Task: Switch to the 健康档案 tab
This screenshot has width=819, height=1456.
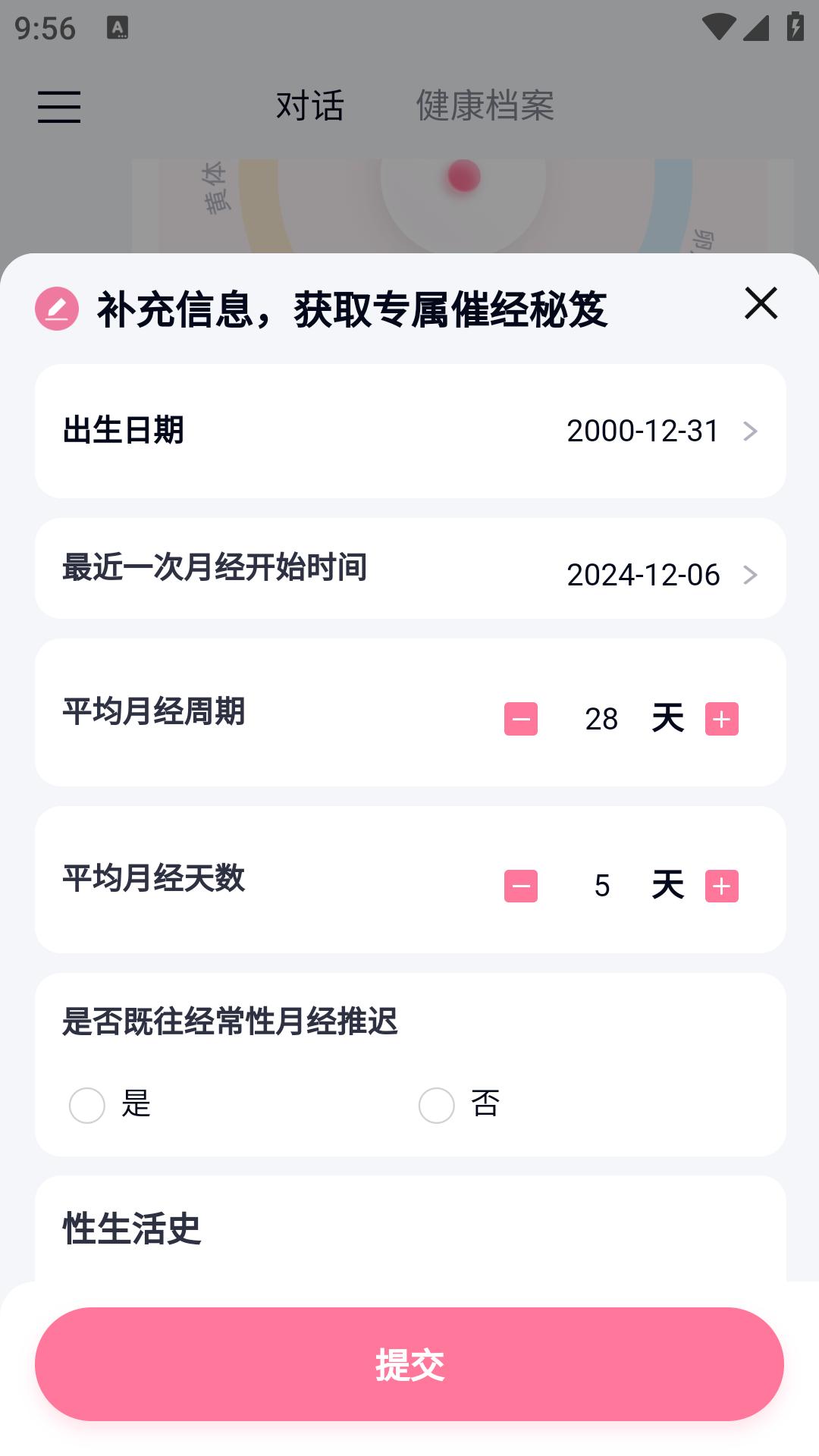Action: [x=483, y=106]
